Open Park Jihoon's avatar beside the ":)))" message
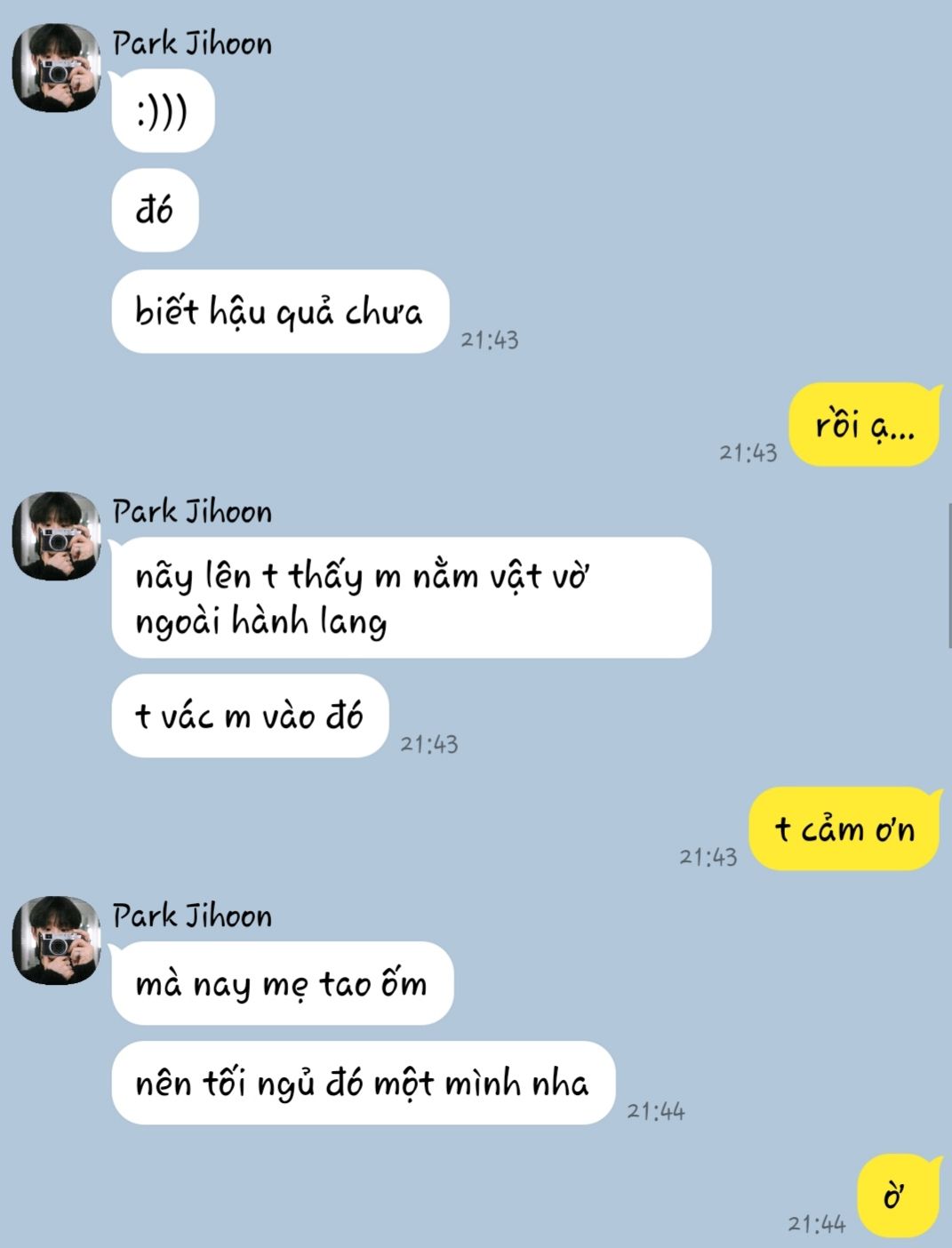The height and width of the screenshot is (1248, 952). tap(56, 68)
